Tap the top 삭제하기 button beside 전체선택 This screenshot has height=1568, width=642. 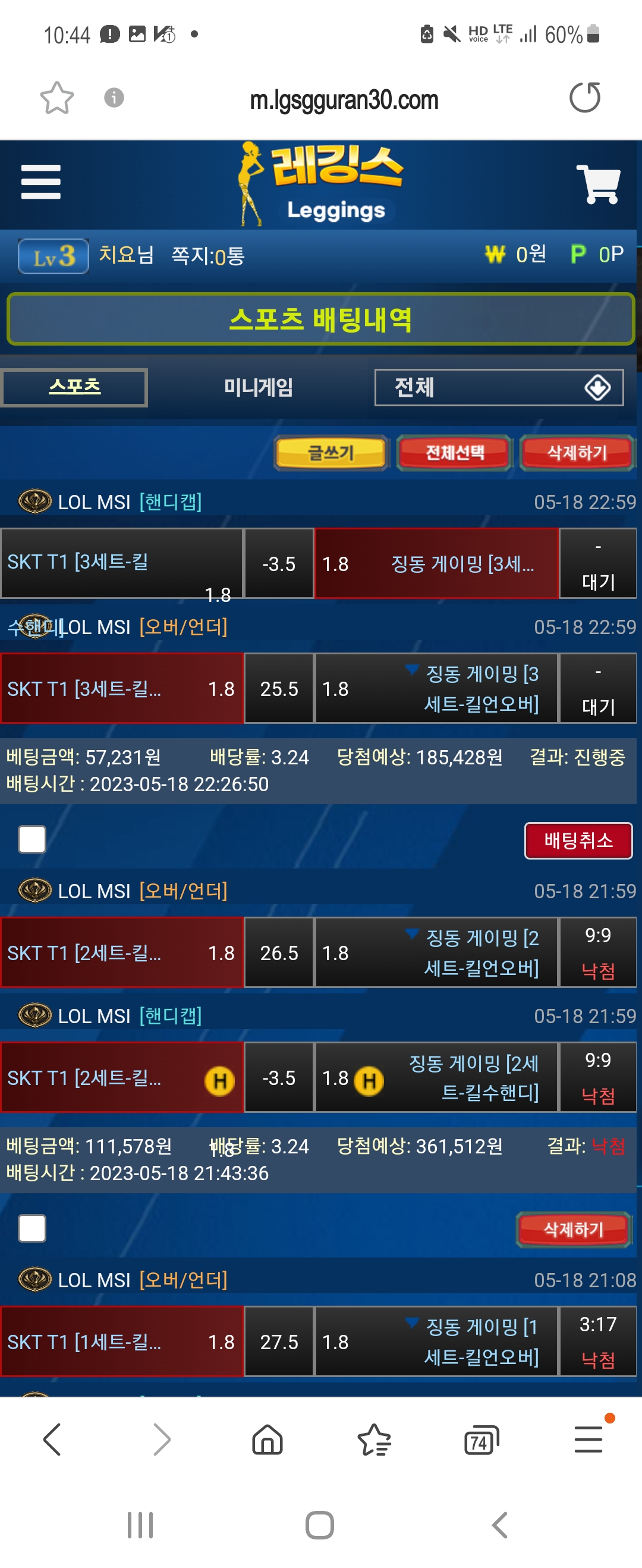pos(577,453)
